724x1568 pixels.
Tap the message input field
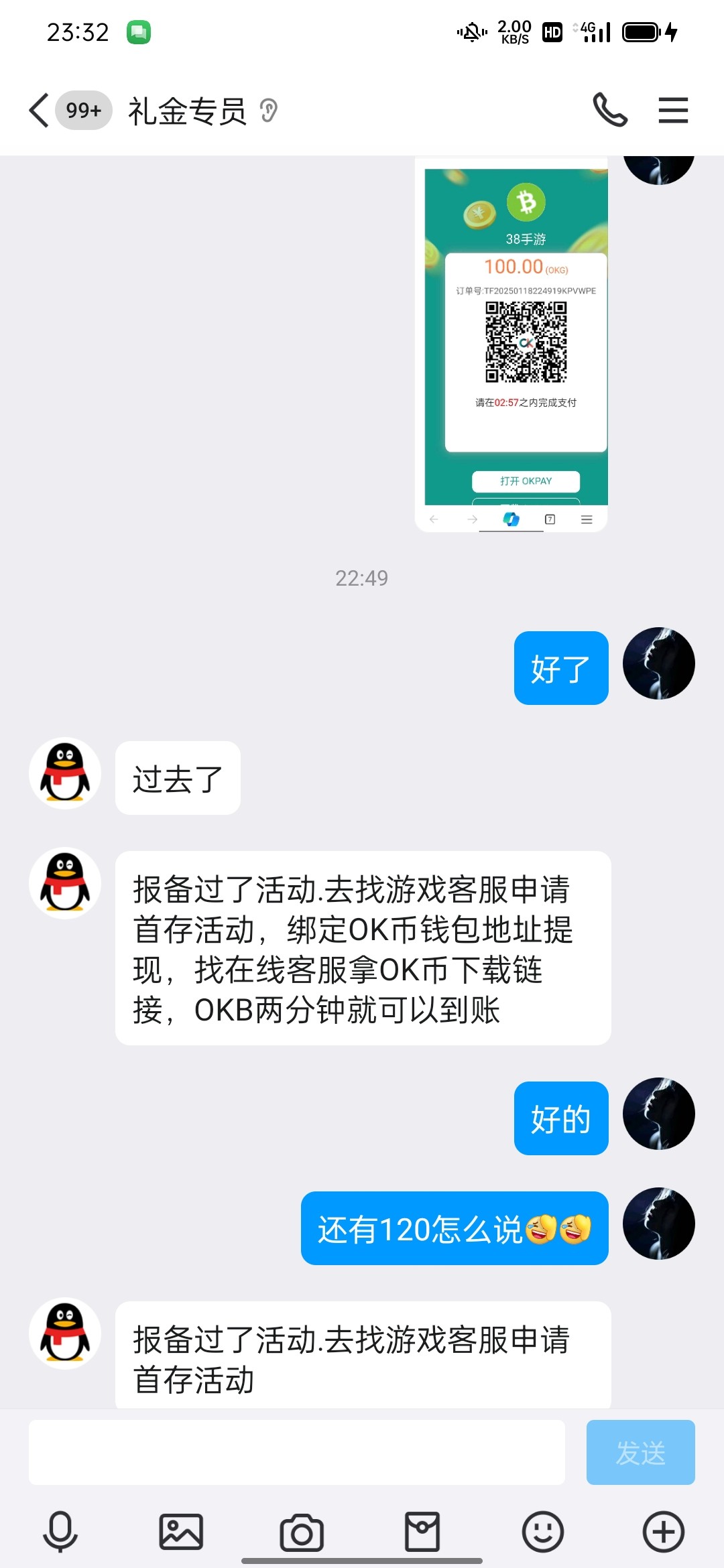(296, 1453)
